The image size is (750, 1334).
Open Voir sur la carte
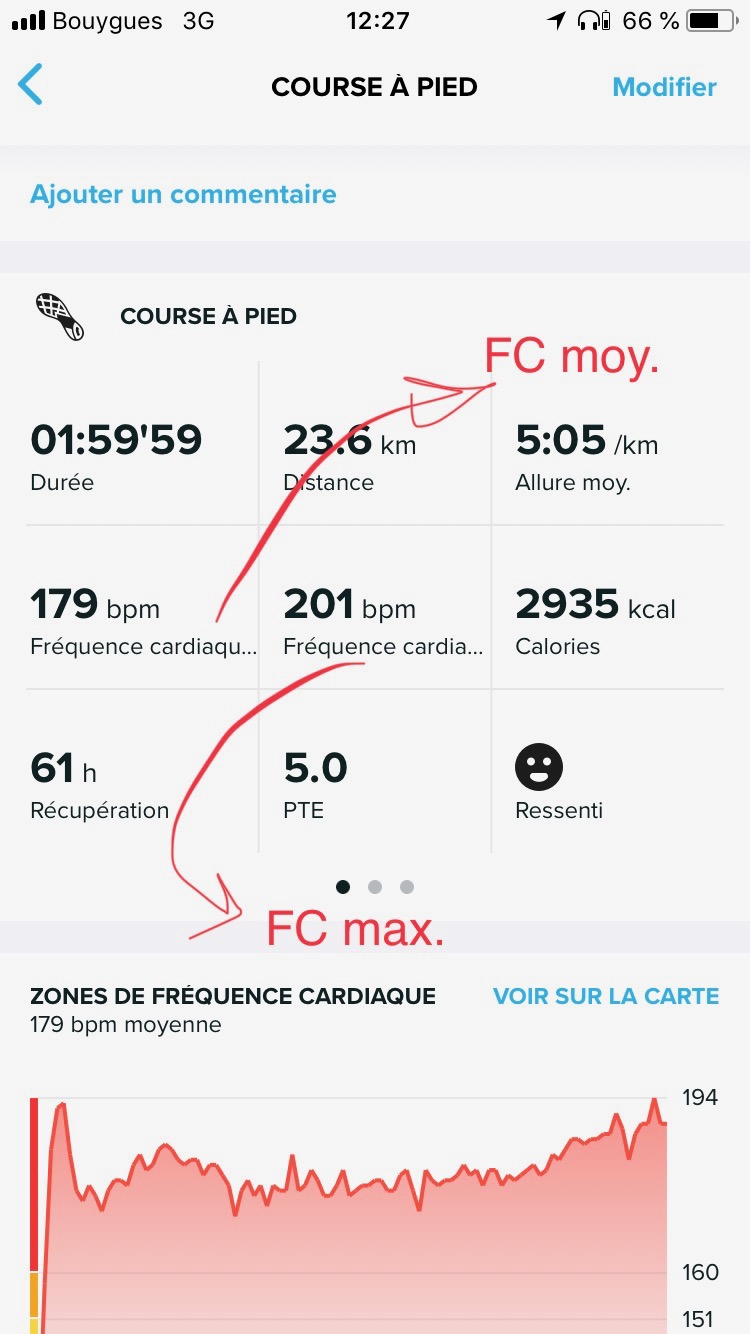coord(606,996)
